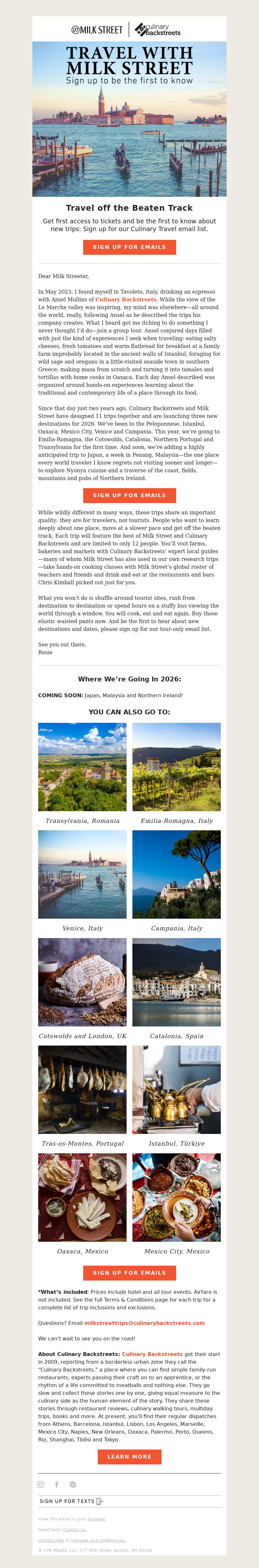The width and height of the screenshot is (259, 1568).
Task: View the Campania, Italy trip photo
Action: point(177,874)
